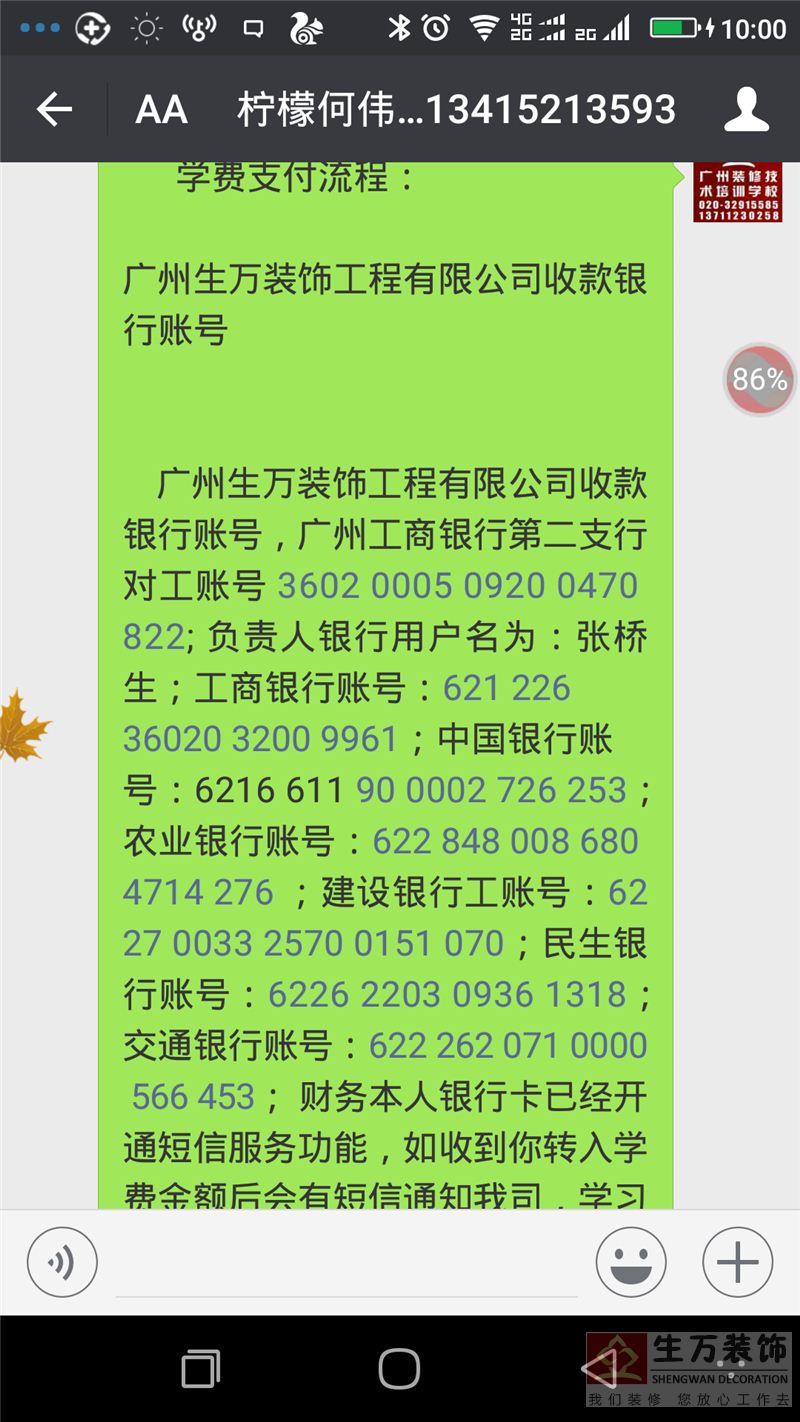The width and height of the screenshot is (800, 1422).
Task: Tap account number 3602 0005 0920 0470
Action: pyautogui.click(x=457, y=586)
